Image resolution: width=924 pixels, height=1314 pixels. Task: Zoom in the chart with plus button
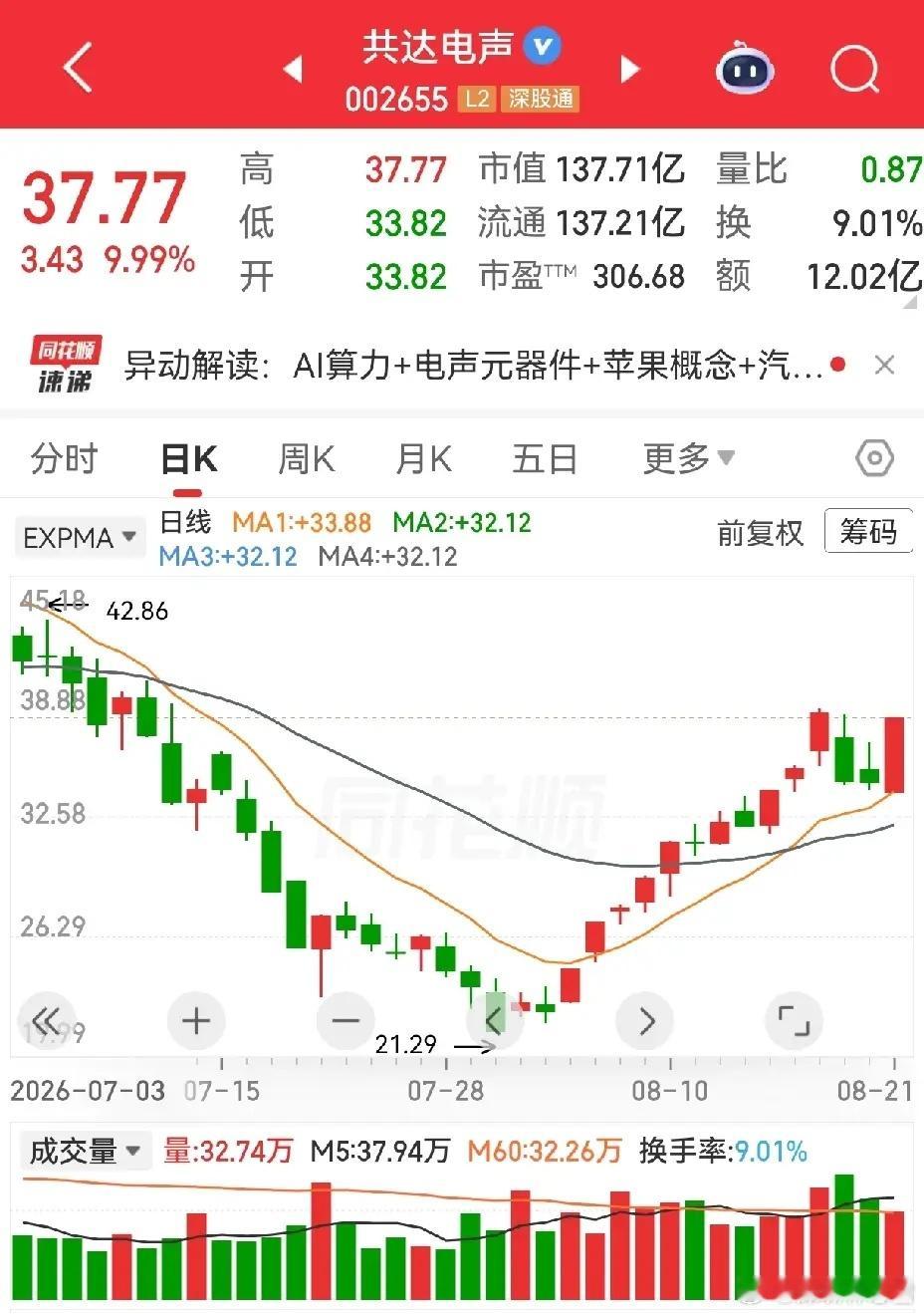click(x=196, y=1020)
